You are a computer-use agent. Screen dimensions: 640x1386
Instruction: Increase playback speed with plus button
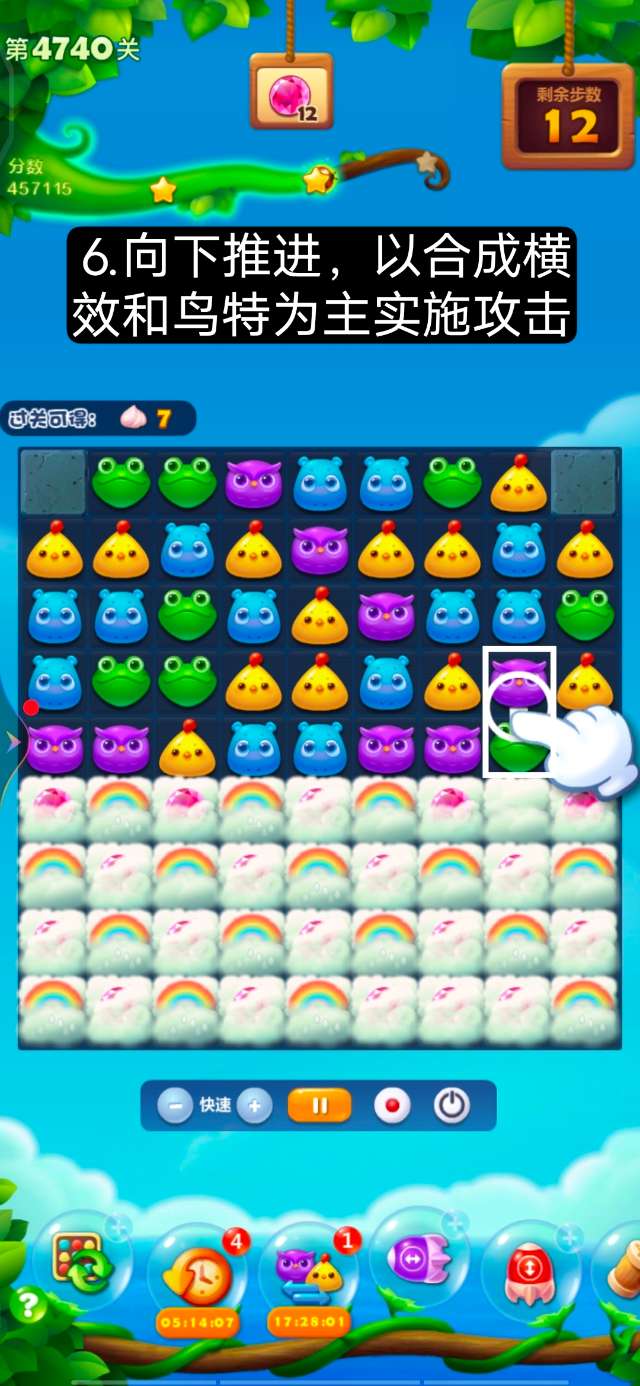(254, 1106)
